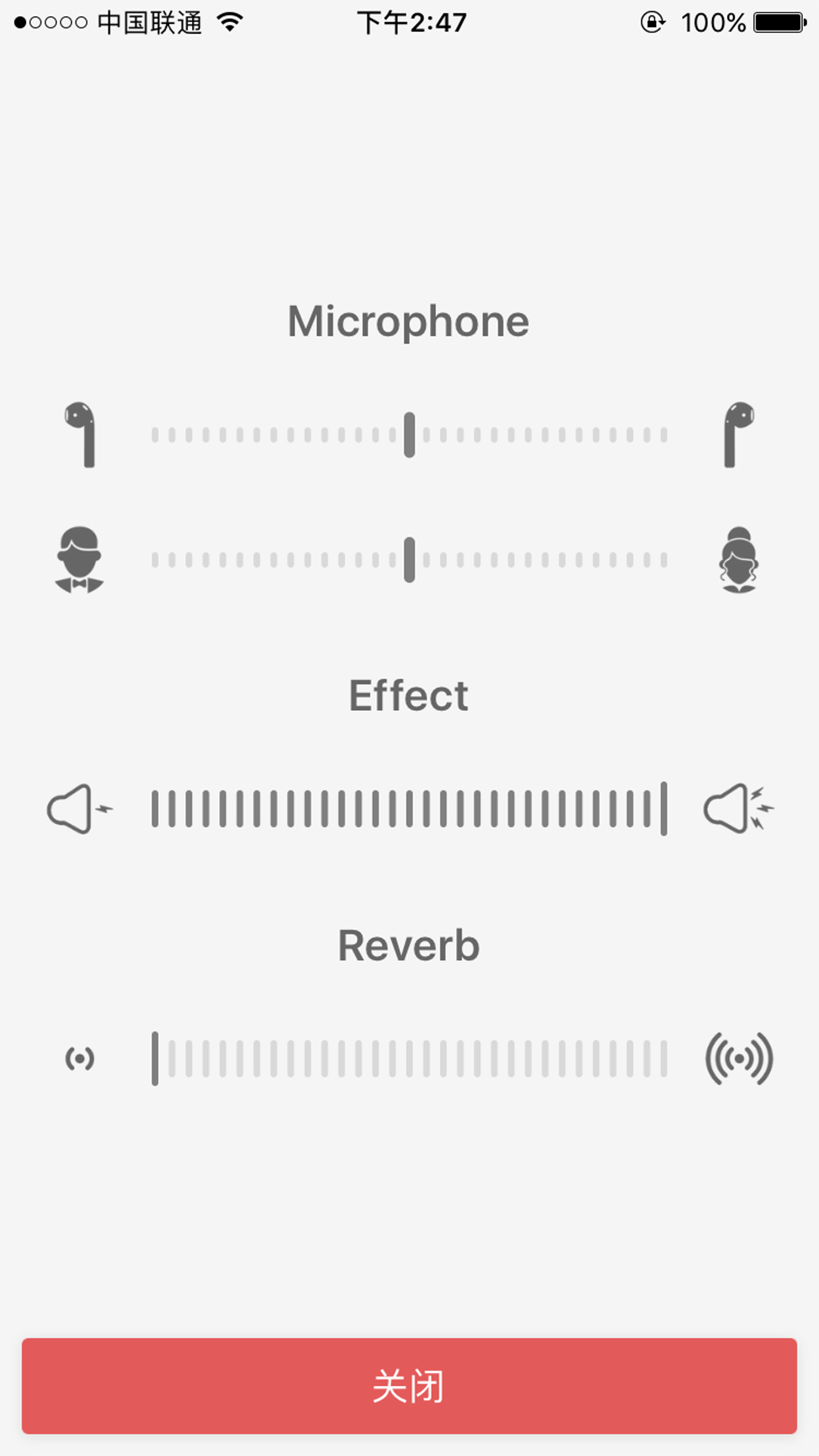
Task: Tap the microphone left-right balance slider
Action: [x=409, y=435]
